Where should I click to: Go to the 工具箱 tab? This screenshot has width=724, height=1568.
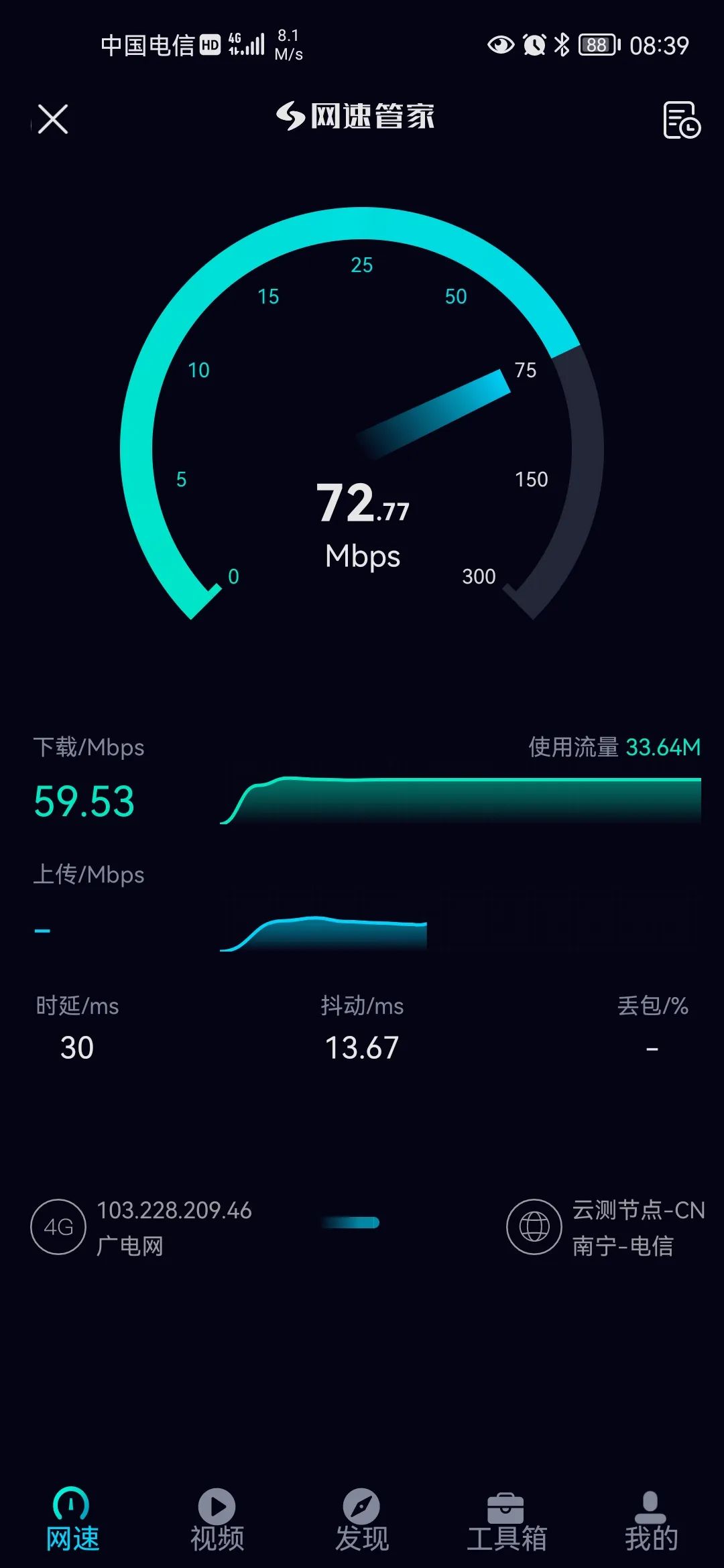pos(506,1519)
